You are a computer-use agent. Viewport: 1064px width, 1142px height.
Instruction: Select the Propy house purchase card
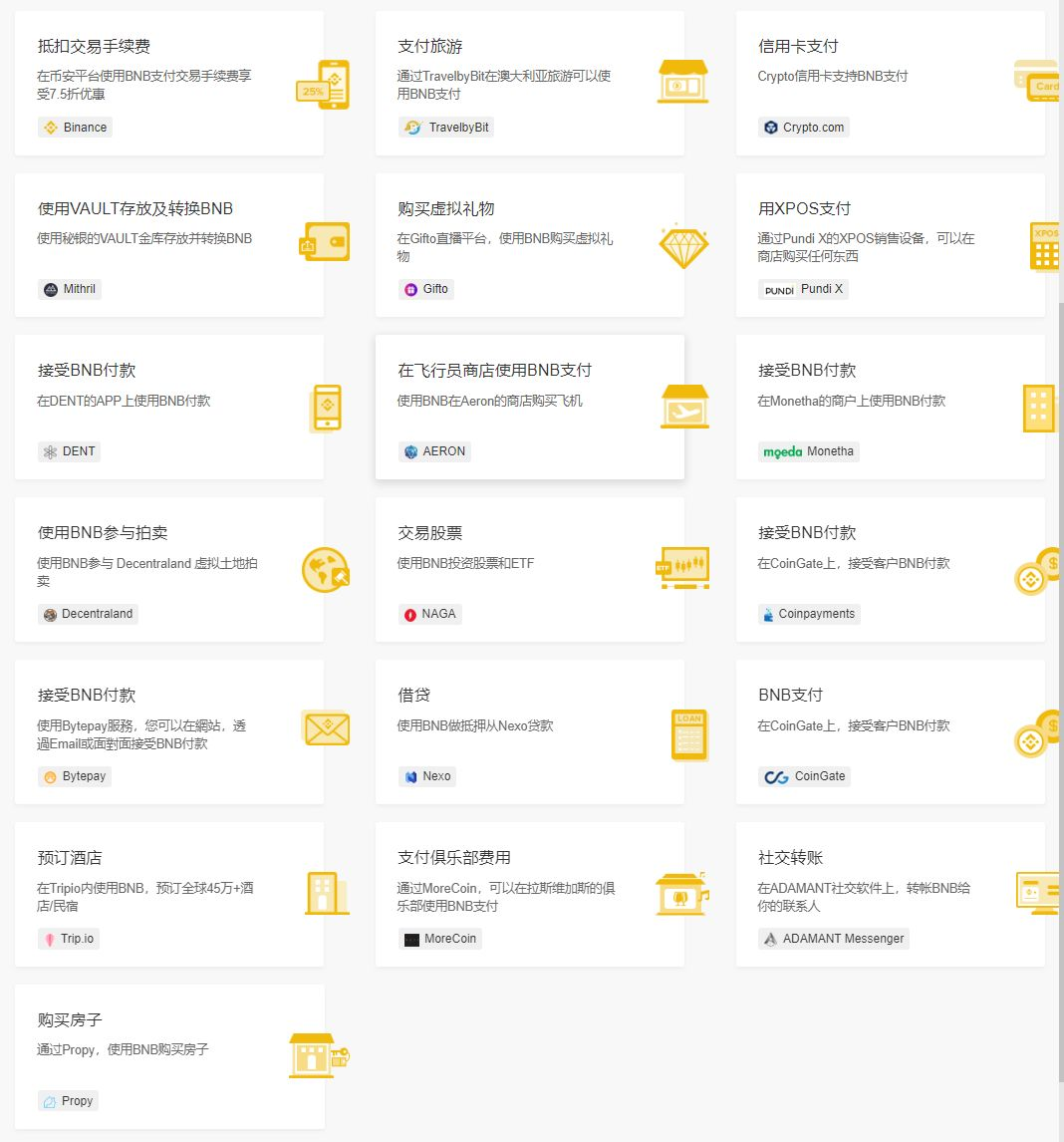[x=168, y=1056]
